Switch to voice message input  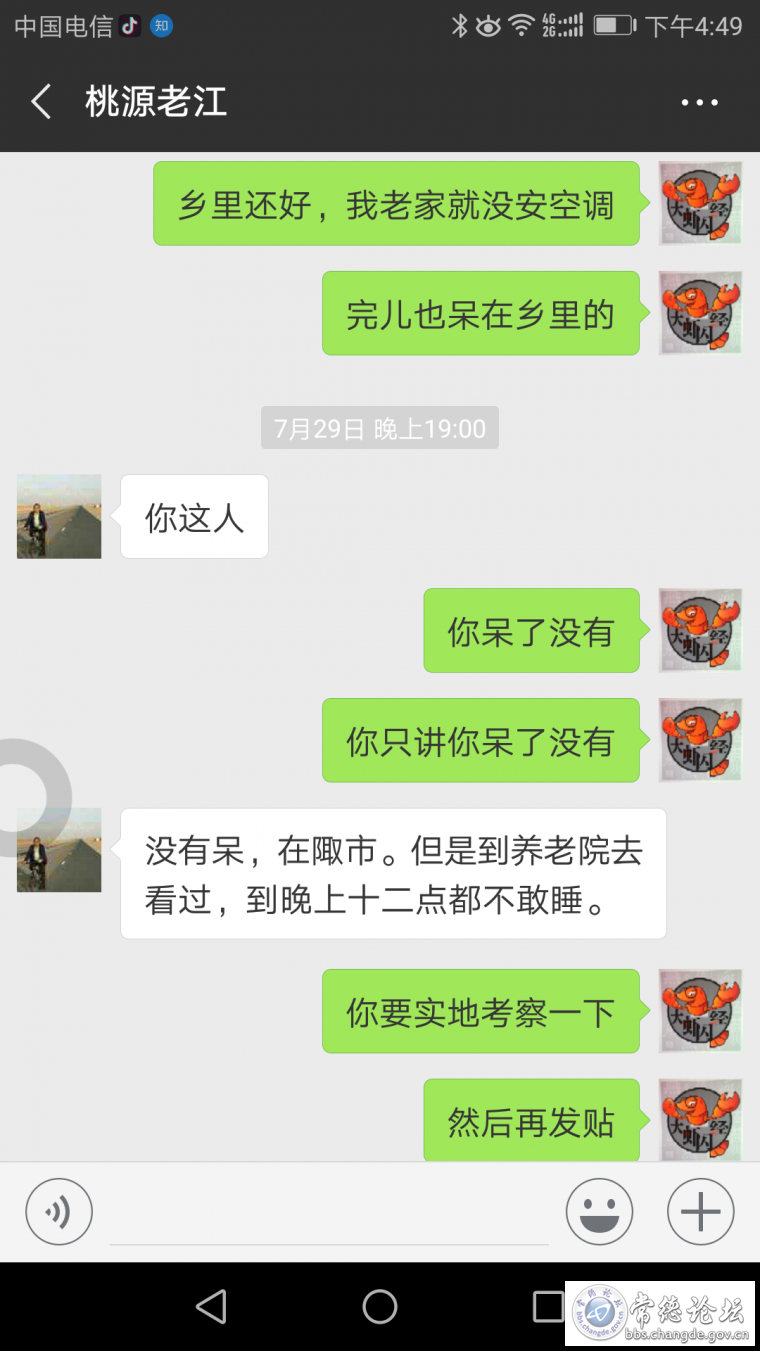point(59,1211)
